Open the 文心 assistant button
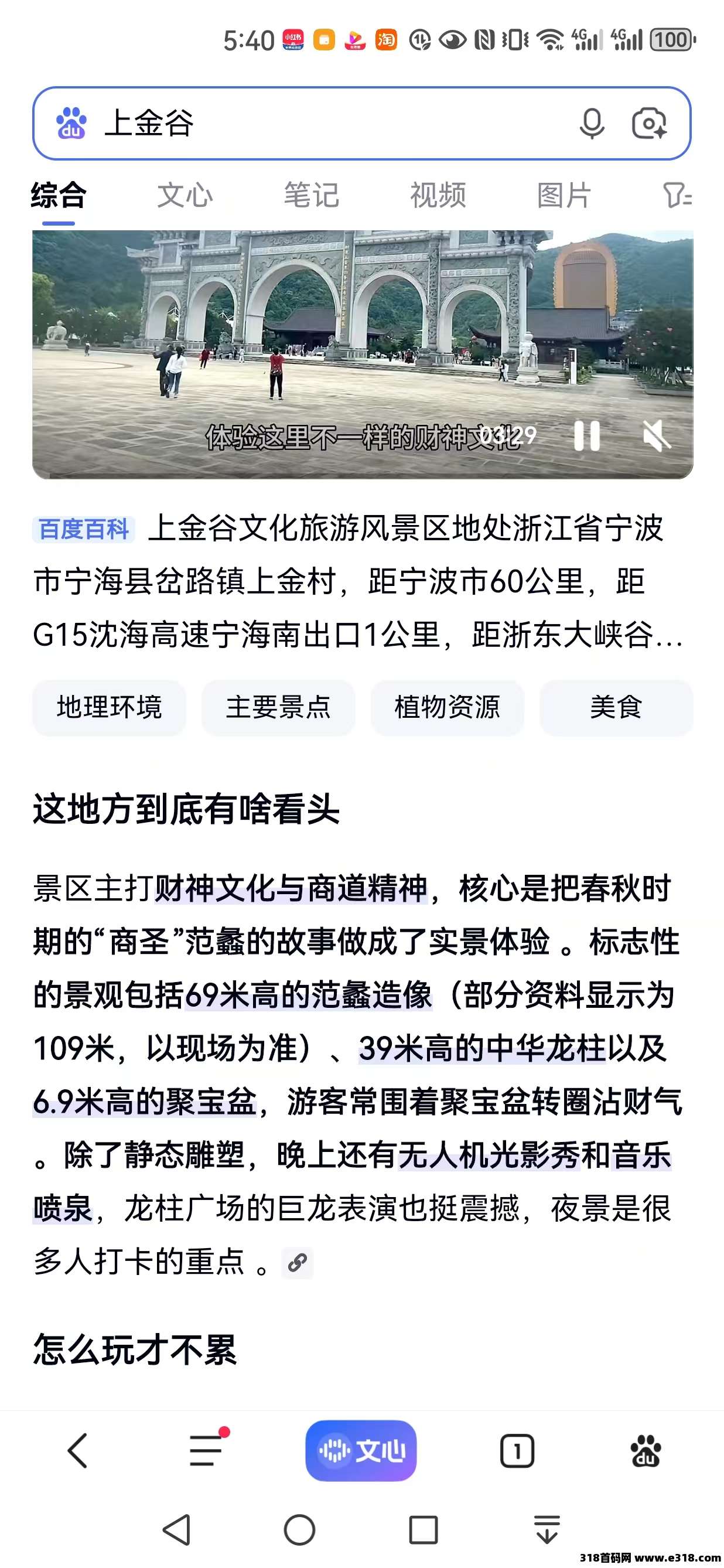Image resolution: width=724 pixels, height=1568 pixels. (361, 1451)
